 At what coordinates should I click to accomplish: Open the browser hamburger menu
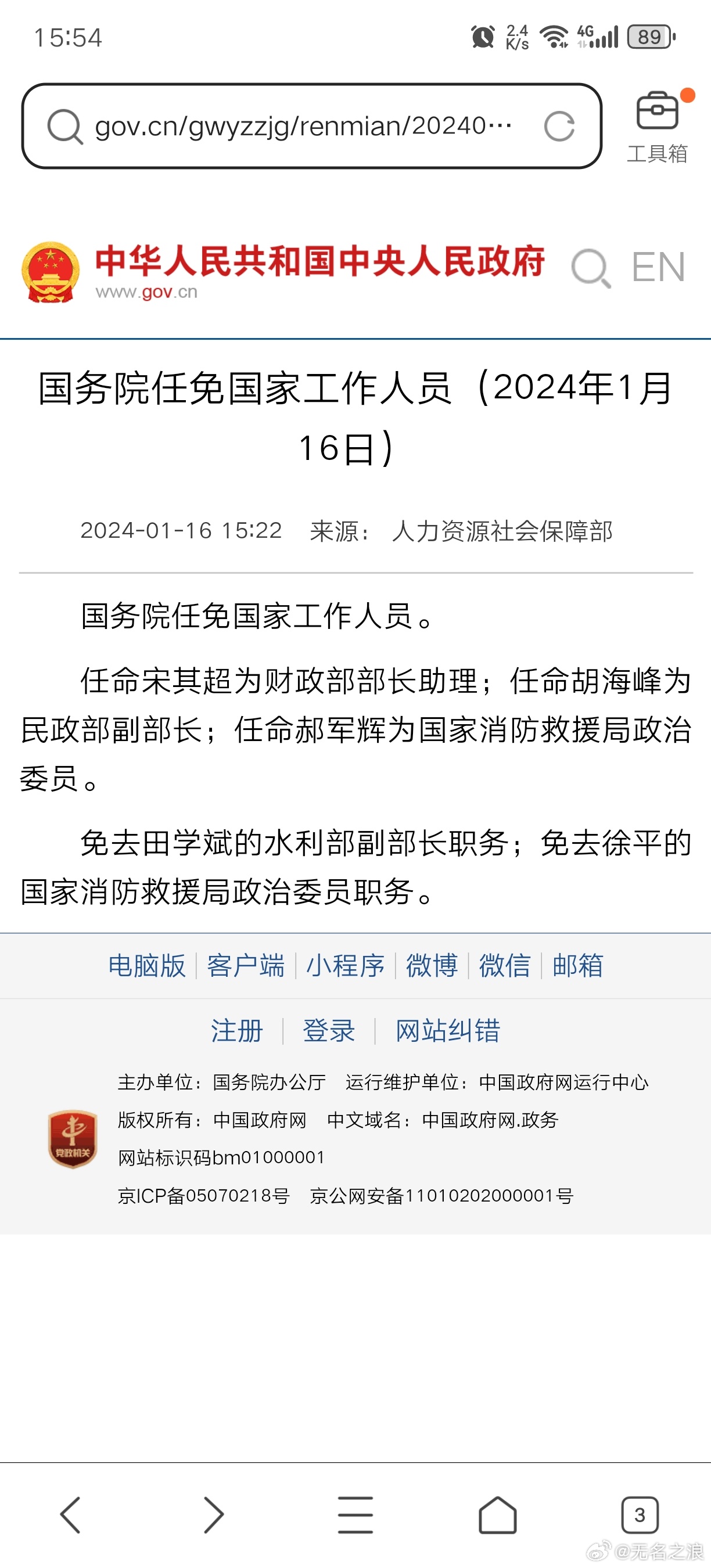tap(355, 1515)
